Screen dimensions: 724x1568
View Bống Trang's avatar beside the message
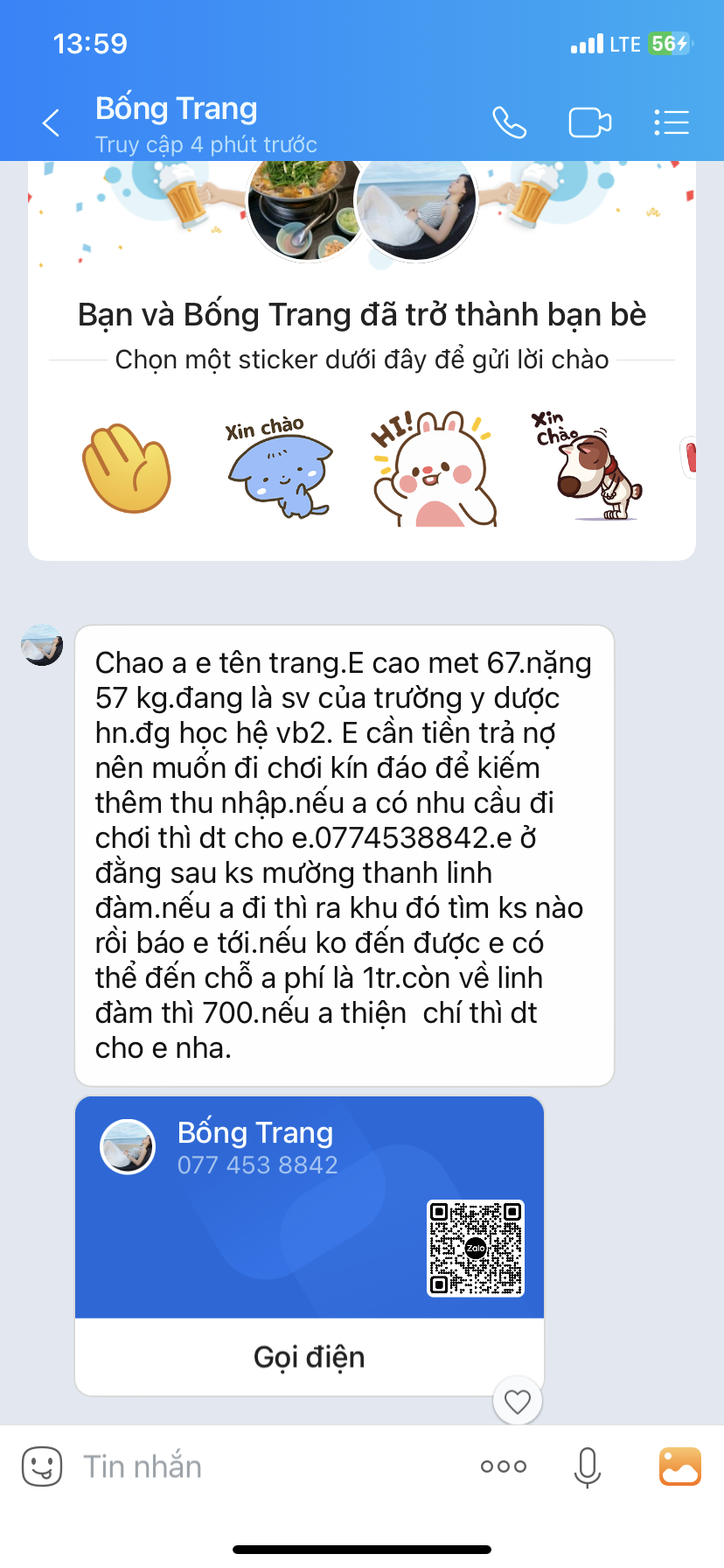pyautogui.click(x=42, y=645)
